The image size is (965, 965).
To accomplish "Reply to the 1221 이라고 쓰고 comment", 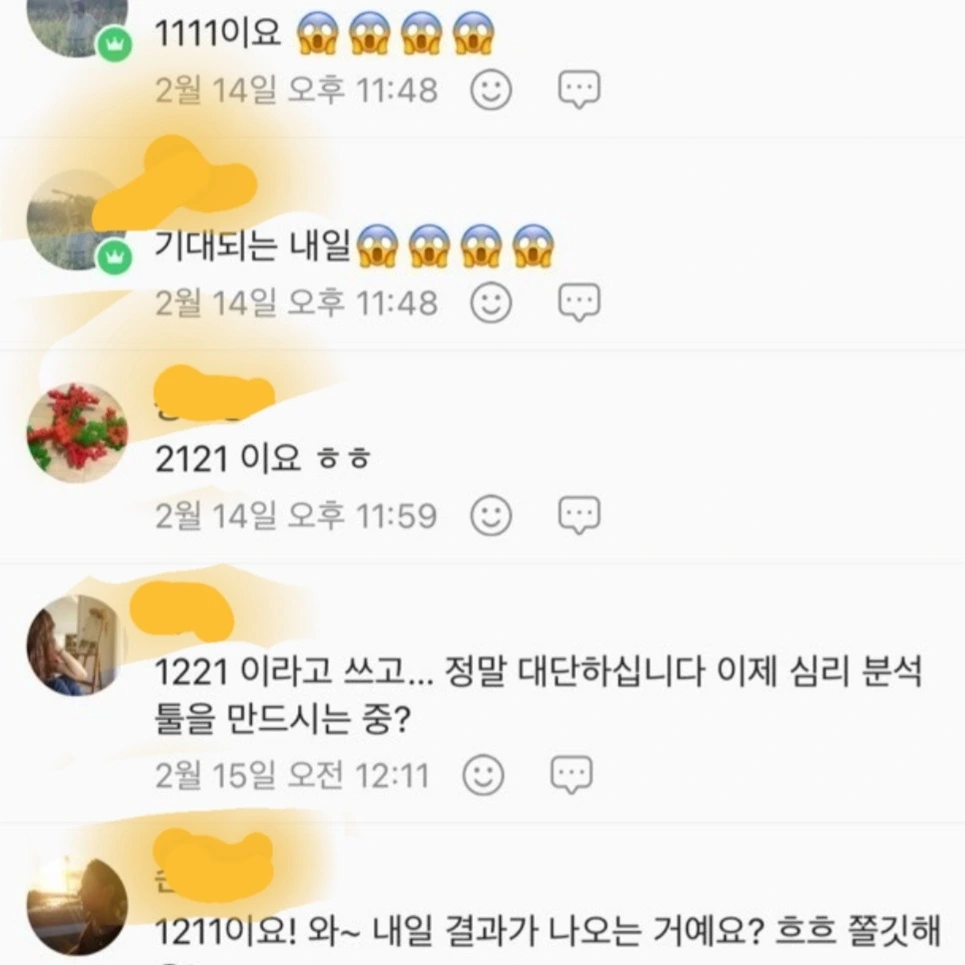I will click(x=571, y=775).
